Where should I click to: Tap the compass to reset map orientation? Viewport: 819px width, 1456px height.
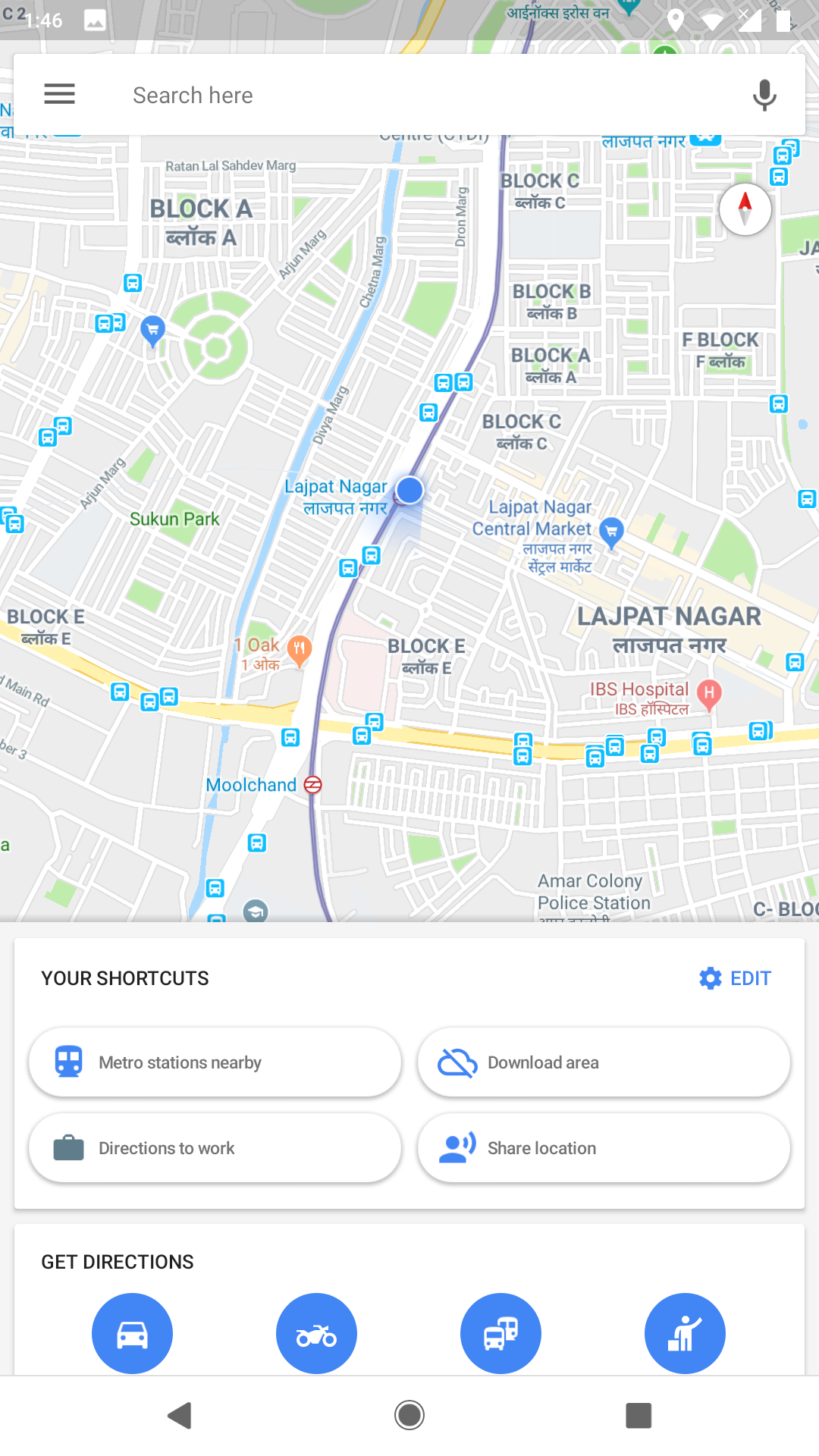pos(745,209)
